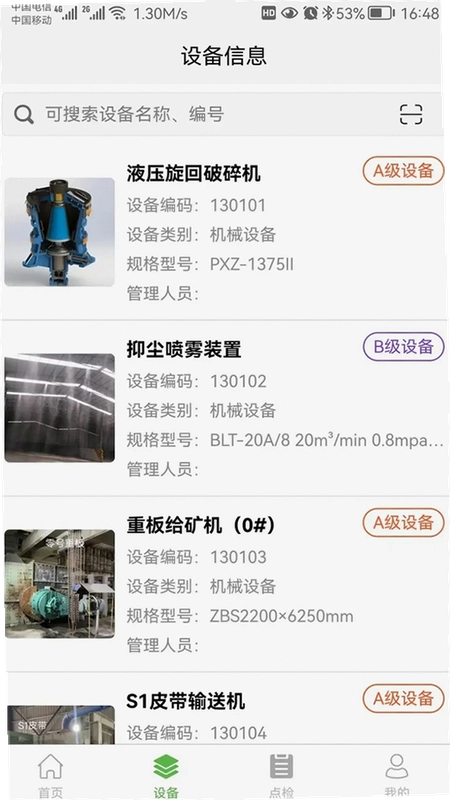Switch to the 首页 tab

click(51, 775)
